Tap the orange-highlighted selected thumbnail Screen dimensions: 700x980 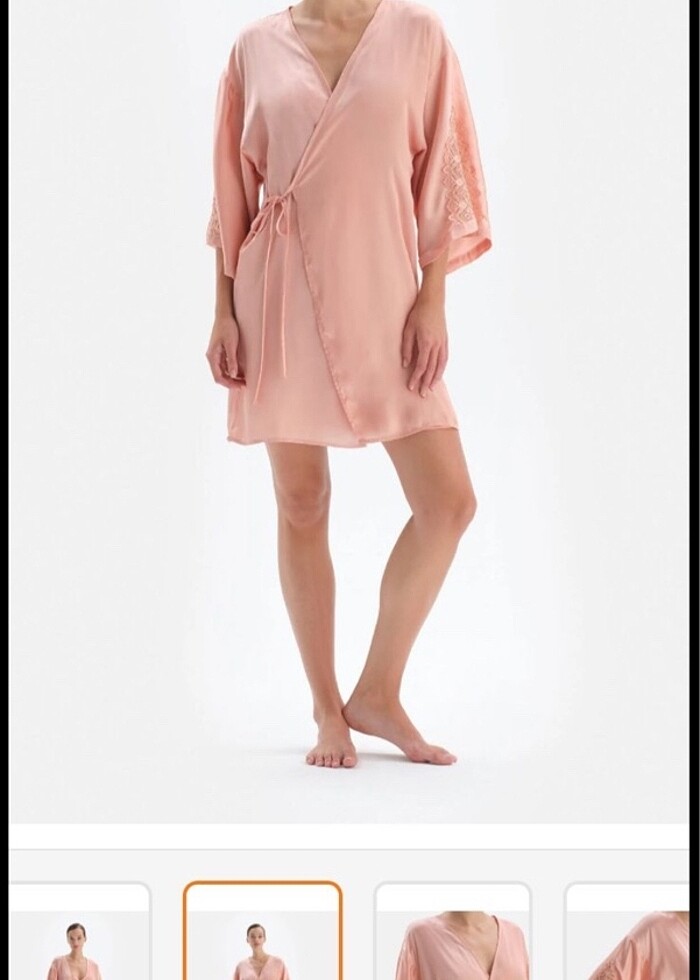[262, 935]
